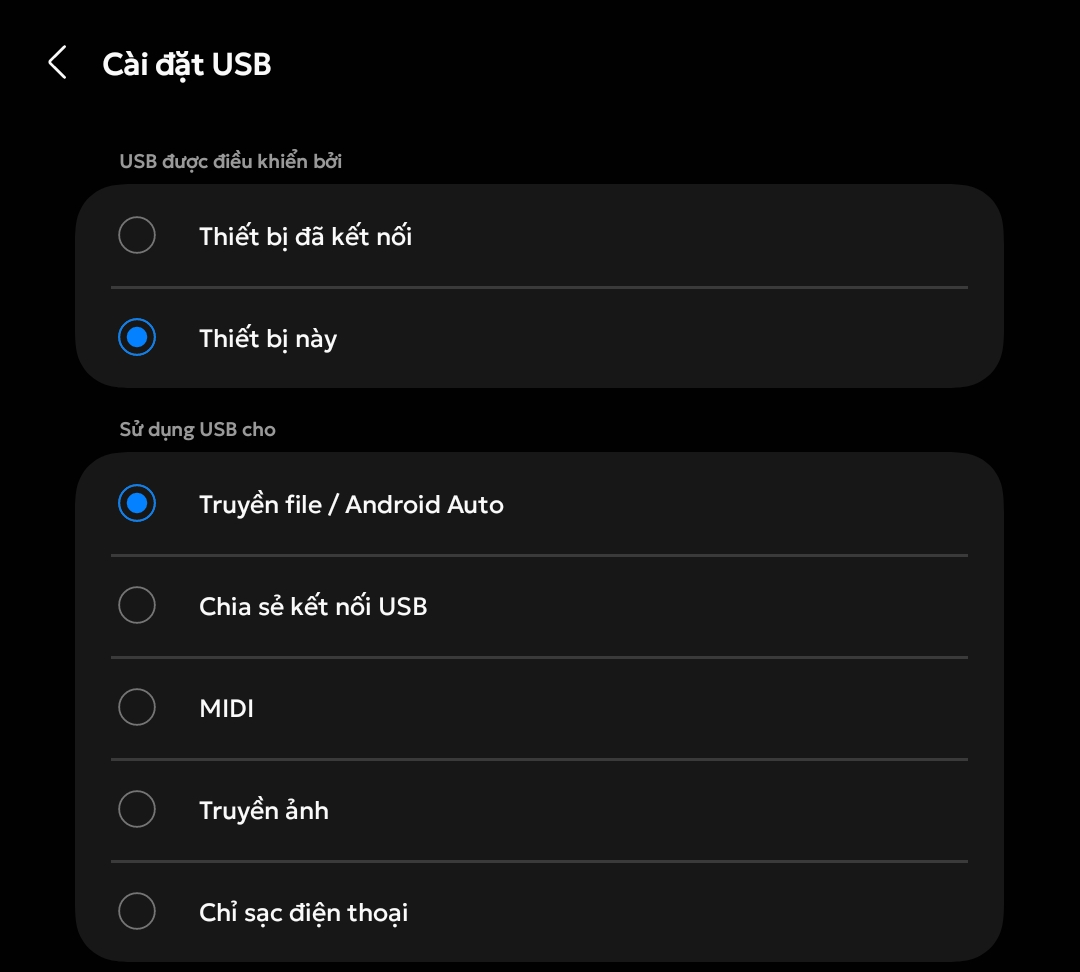The height and width of the screenshot is (972, 1080).
Task: Set USB to Chỉ sạc điện thoại
Action: [x=137, y=912]
